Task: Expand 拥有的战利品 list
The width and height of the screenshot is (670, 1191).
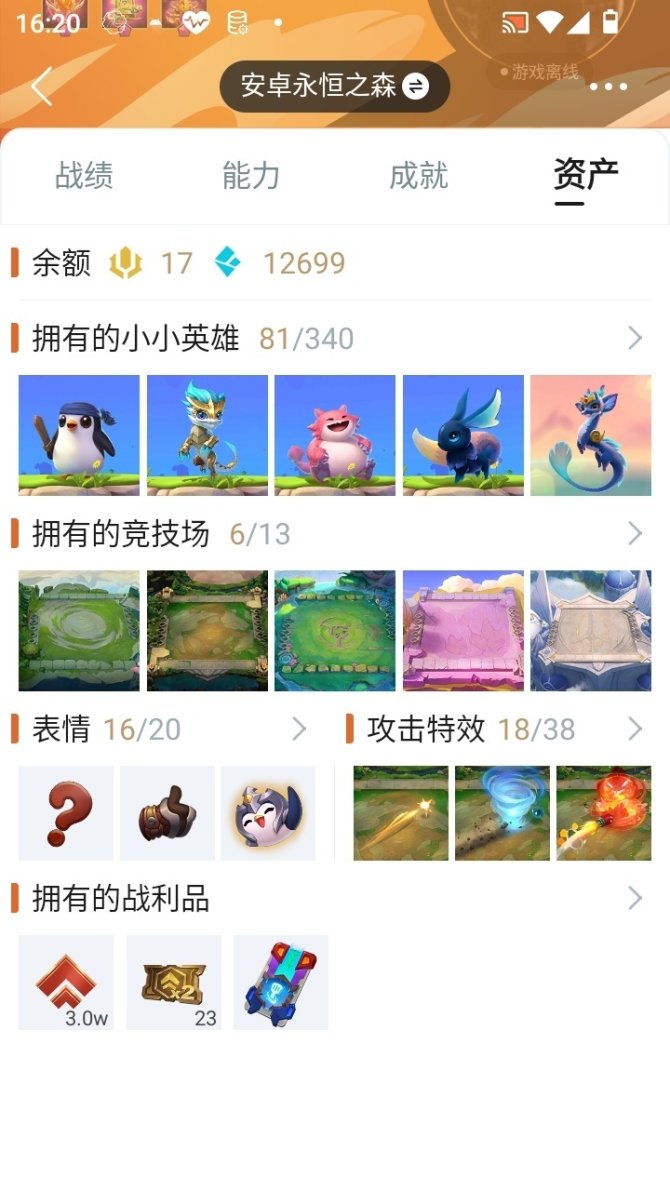Action: pyautogui.click(x=634, y=898)
